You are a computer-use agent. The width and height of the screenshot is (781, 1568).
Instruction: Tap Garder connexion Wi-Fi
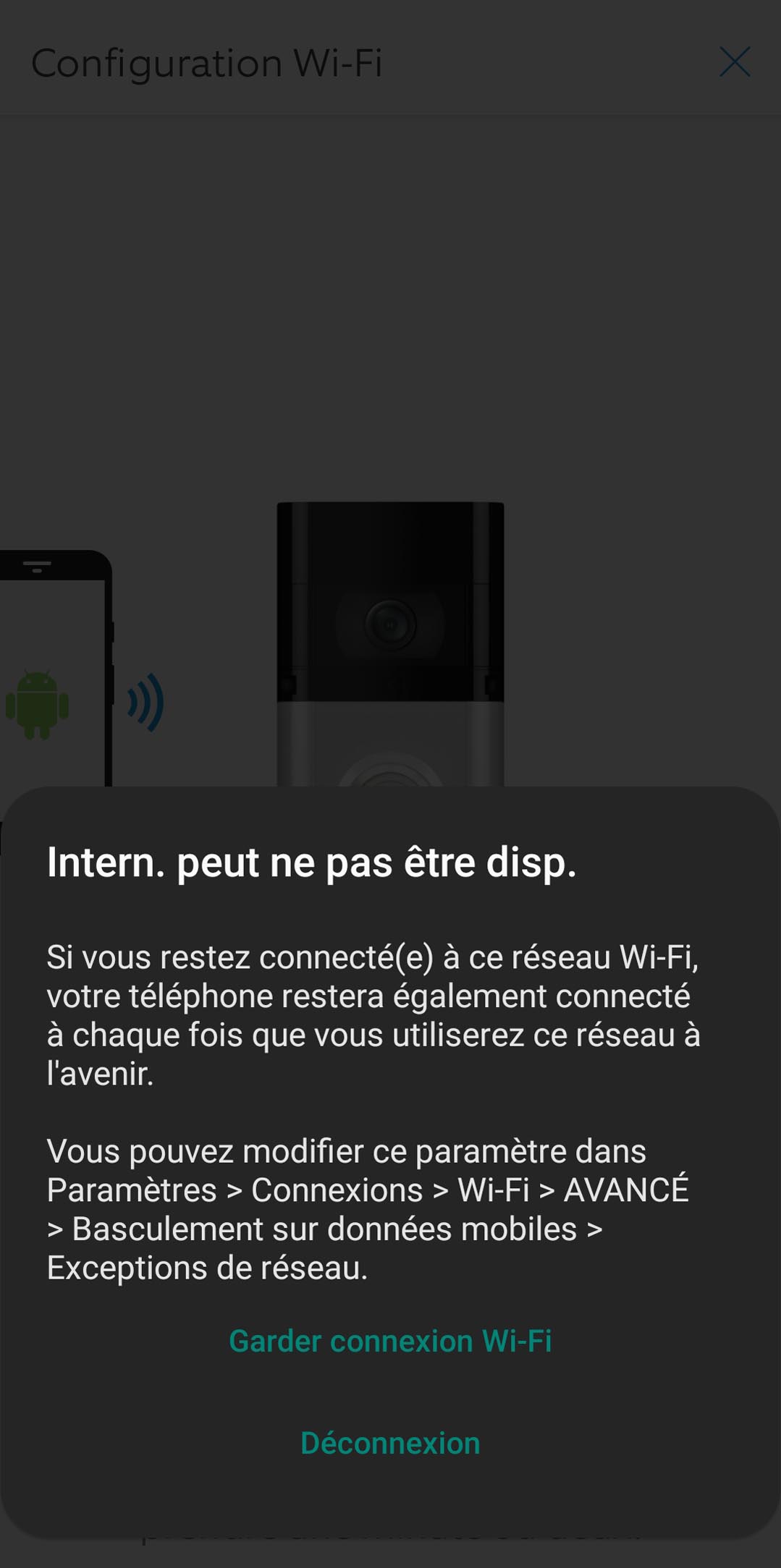click(x=390, y=1341)
